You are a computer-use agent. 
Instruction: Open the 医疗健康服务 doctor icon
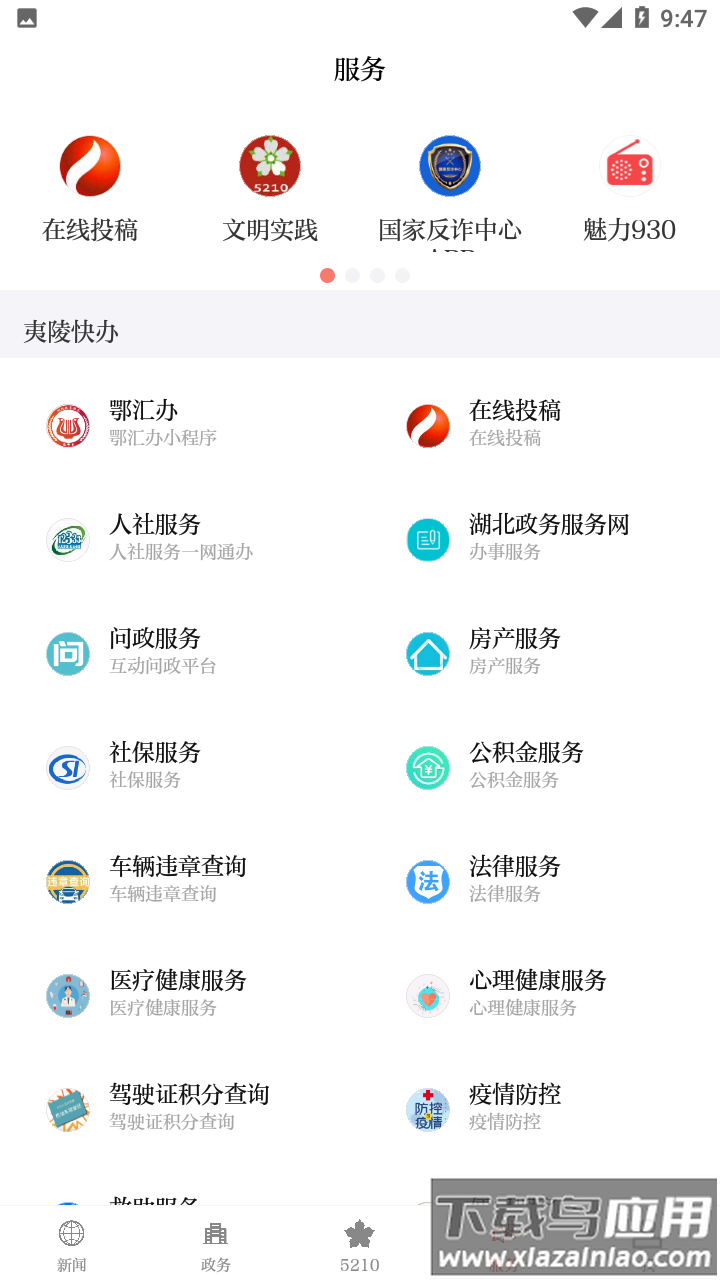tap(68, 995)
